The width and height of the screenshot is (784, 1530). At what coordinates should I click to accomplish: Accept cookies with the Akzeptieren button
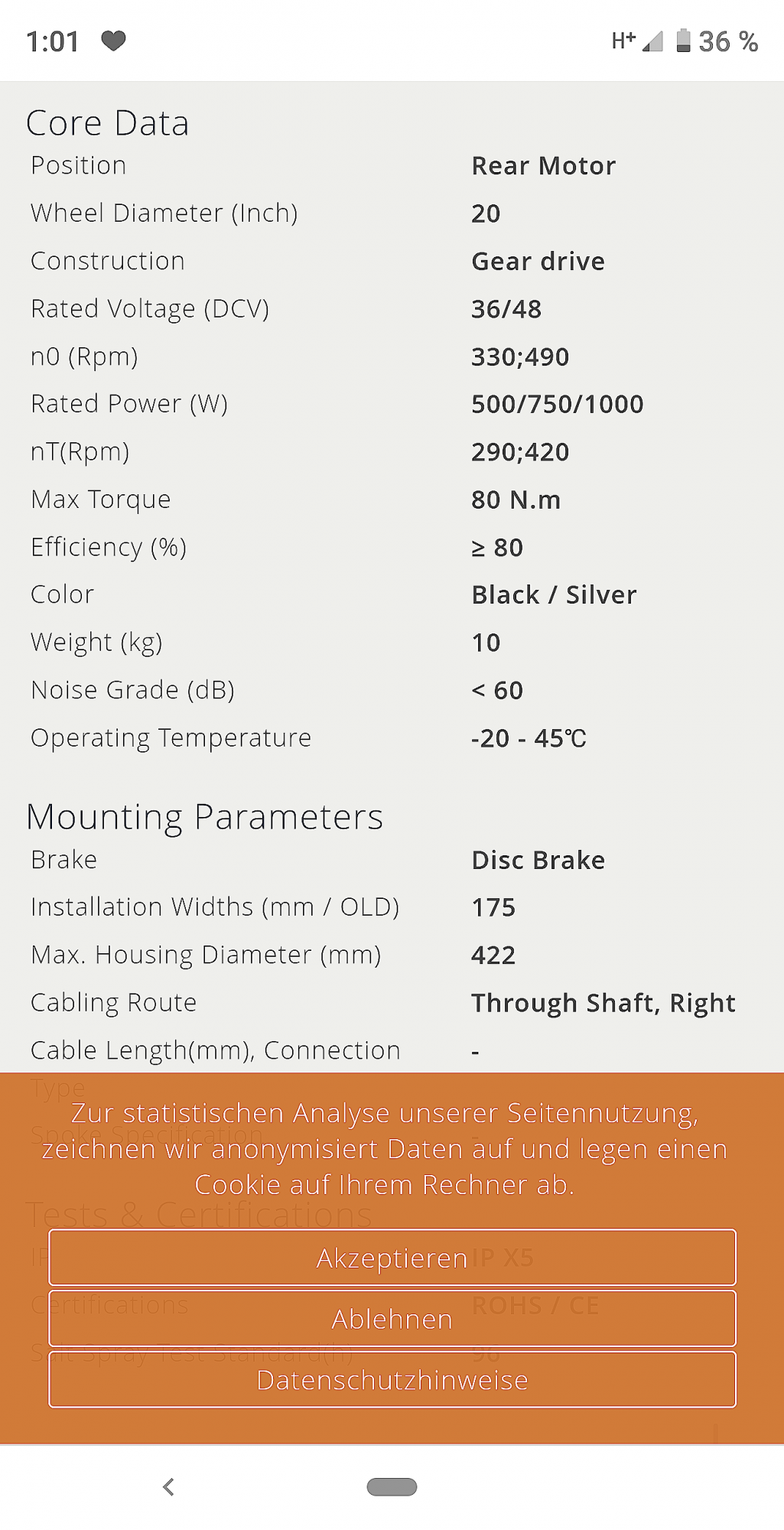click(392, 1258)
